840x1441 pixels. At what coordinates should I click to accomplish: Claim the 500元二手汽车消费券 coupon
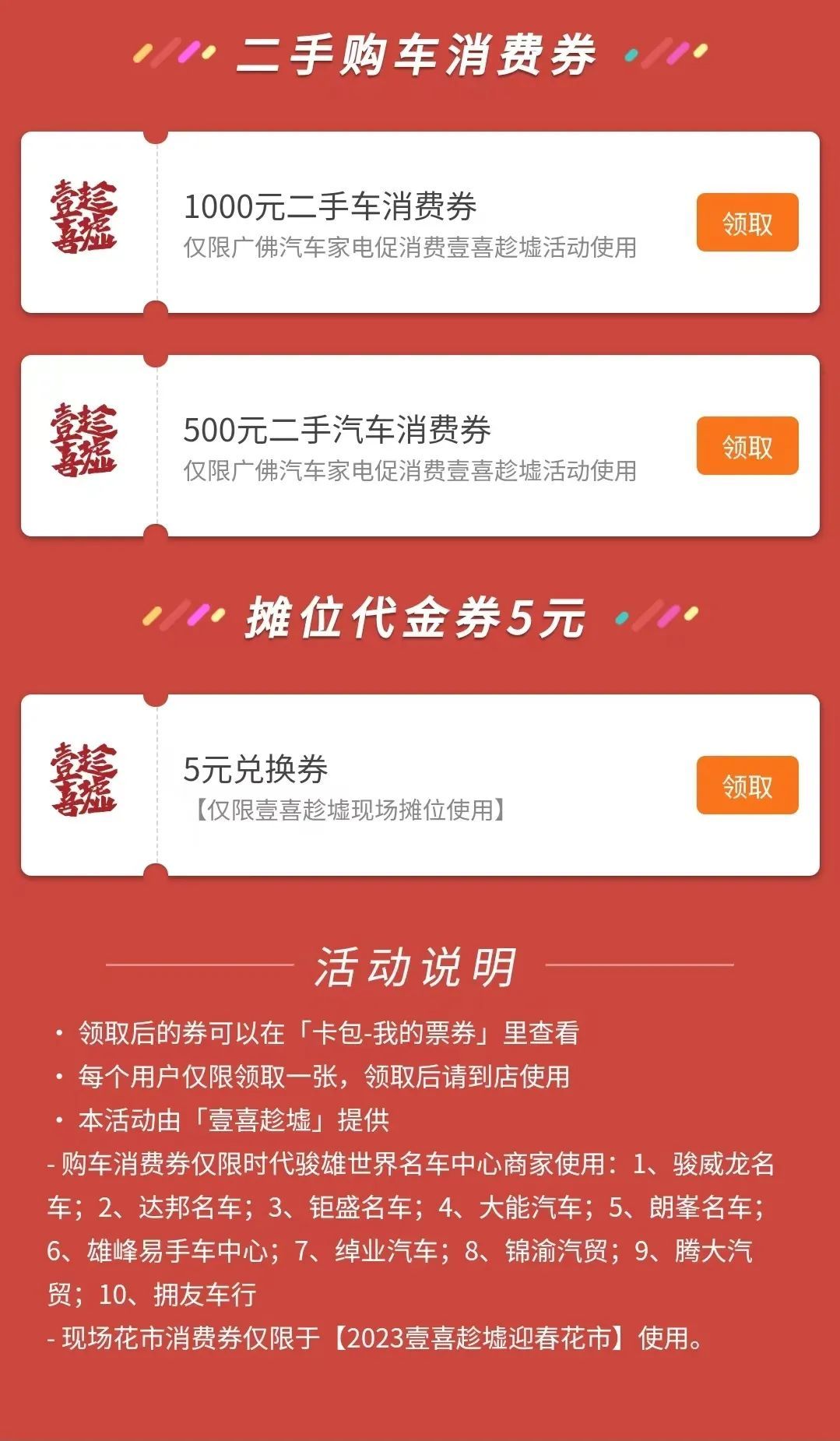click(747, 446)
